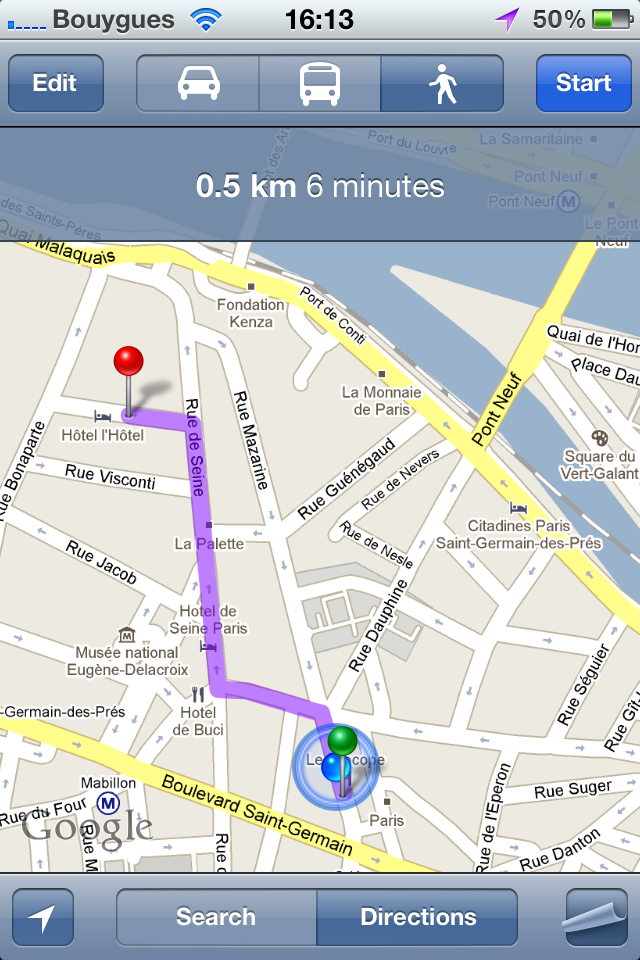Center map on current location
Image resolution: width=640 pixels, height=960 pixels.
pos(43,917)
